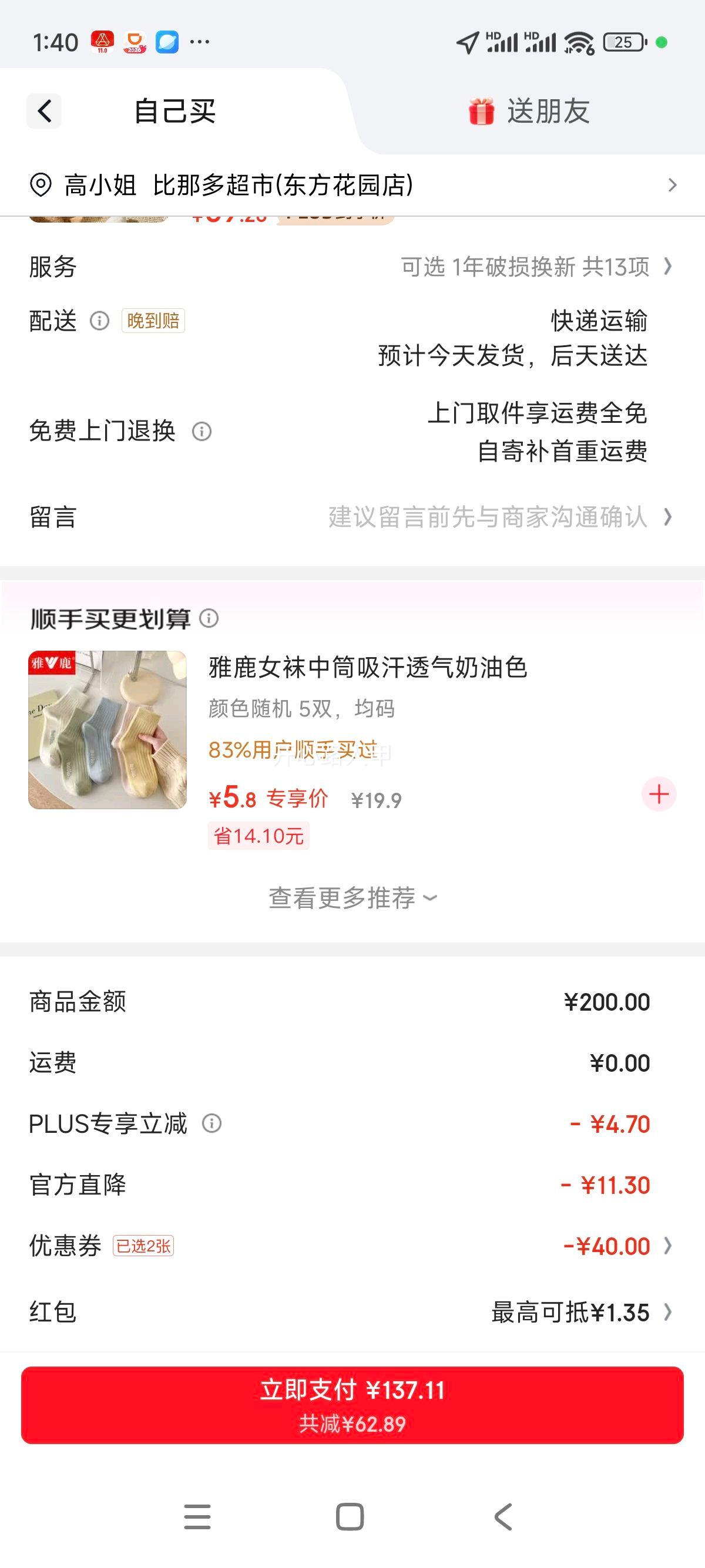The width and height of the screenshot is (705, 1568).
Task: View the 配送 info icon
Action: pyautogui.click(x=99, y=321)
